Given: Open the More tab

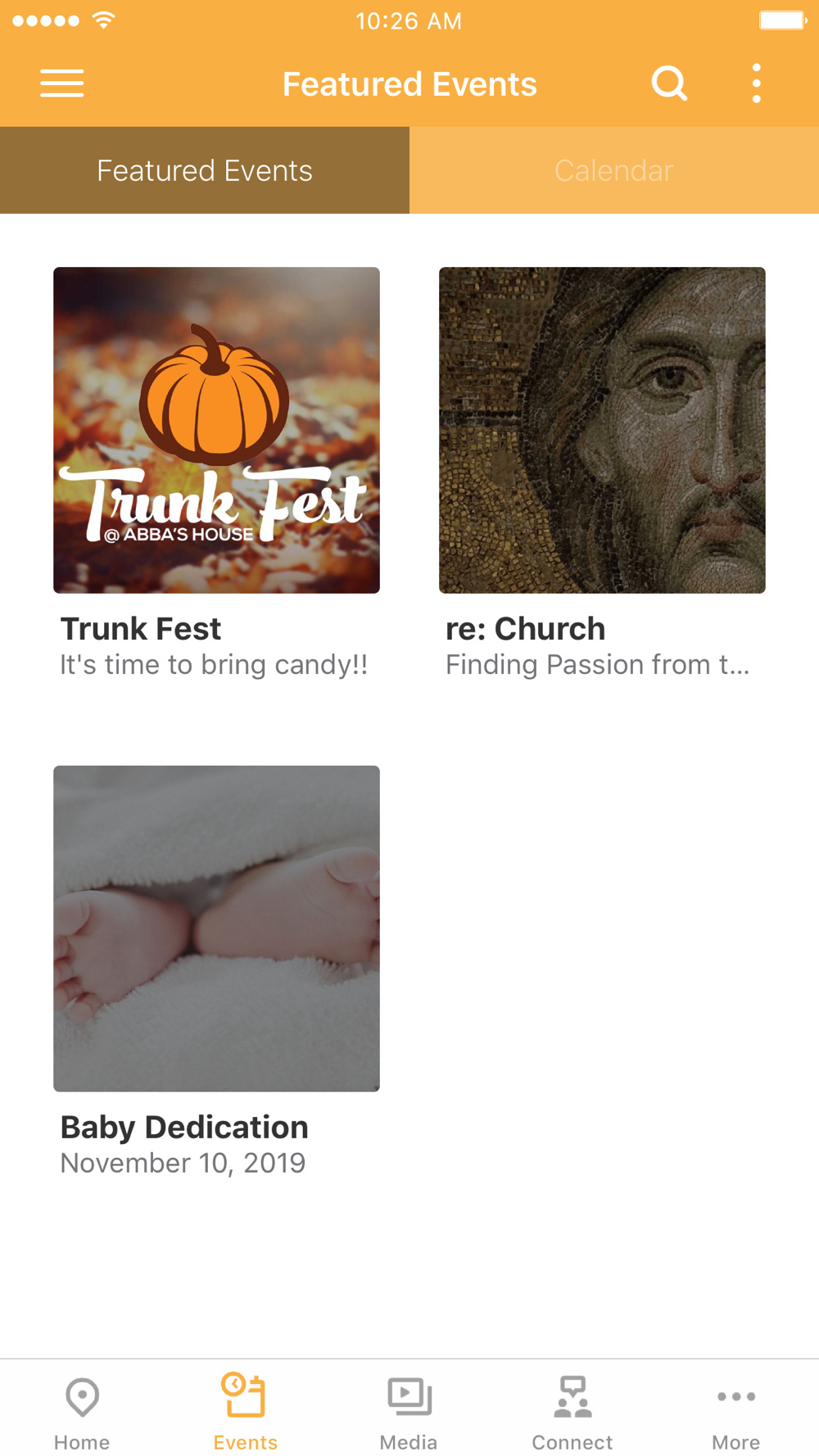Looking at the screenshot, I should click(x=735, y=1412).
